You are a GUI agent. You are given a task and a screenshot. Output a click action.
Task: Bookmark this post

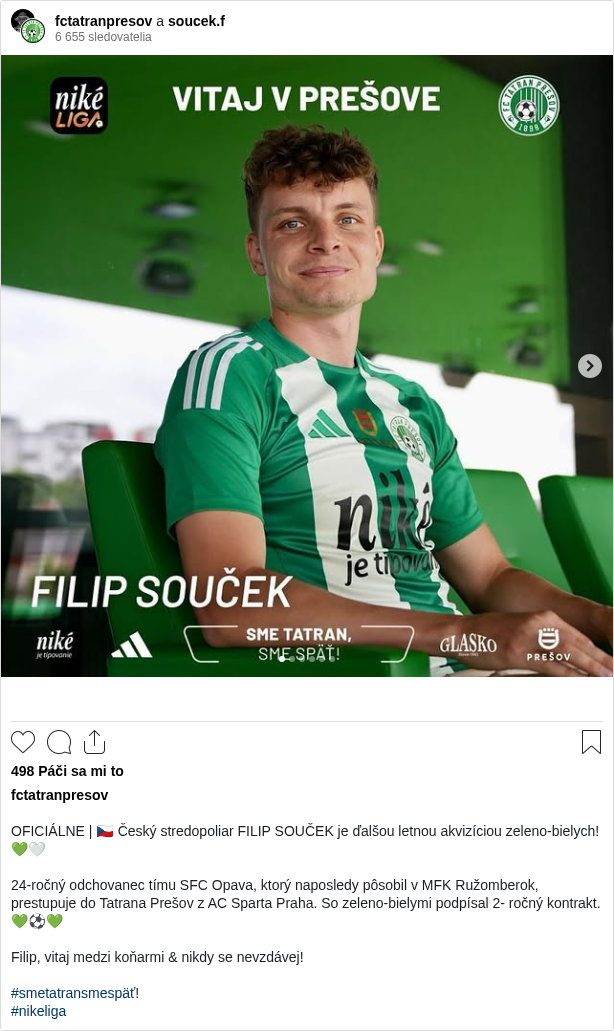pos(591,742)
